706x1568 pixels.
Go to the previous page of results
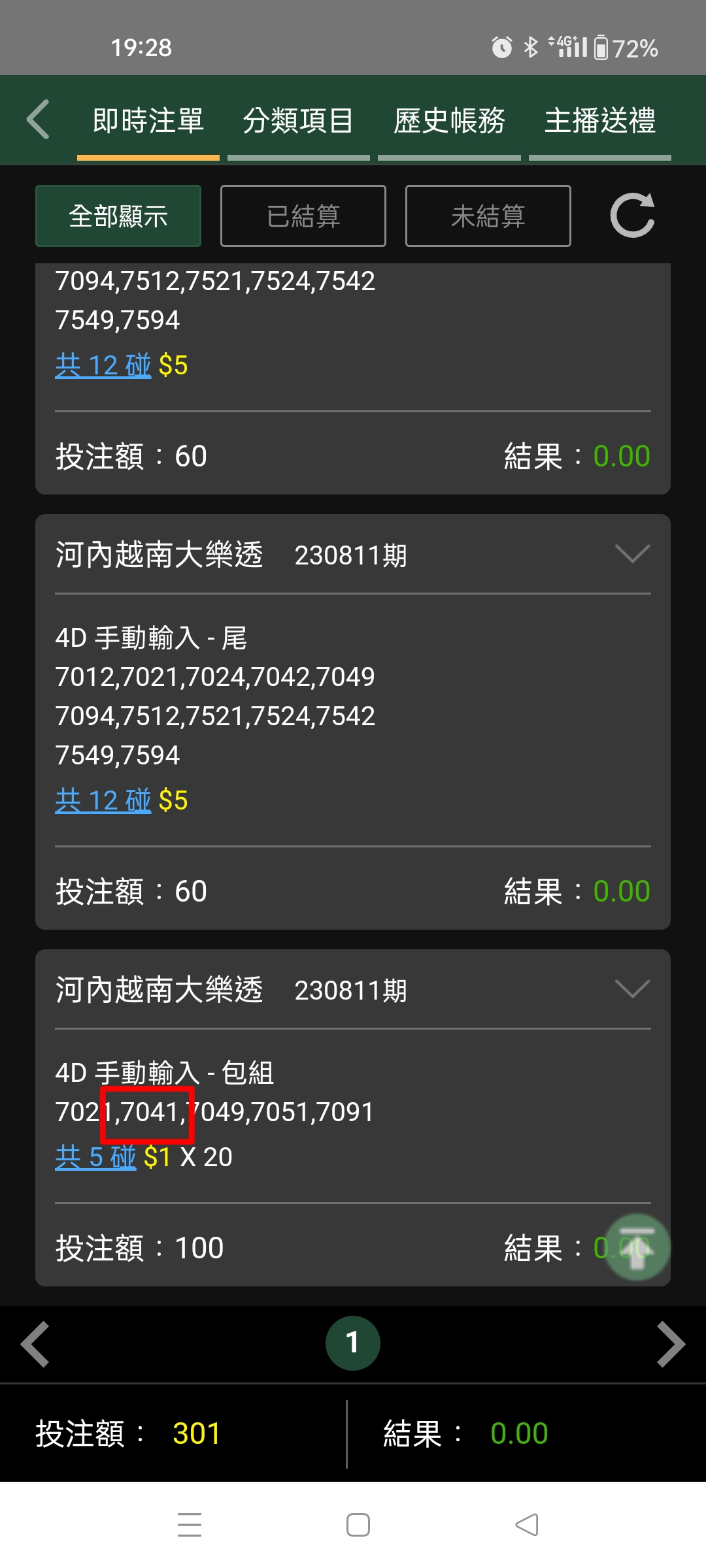pos(35,1344)
